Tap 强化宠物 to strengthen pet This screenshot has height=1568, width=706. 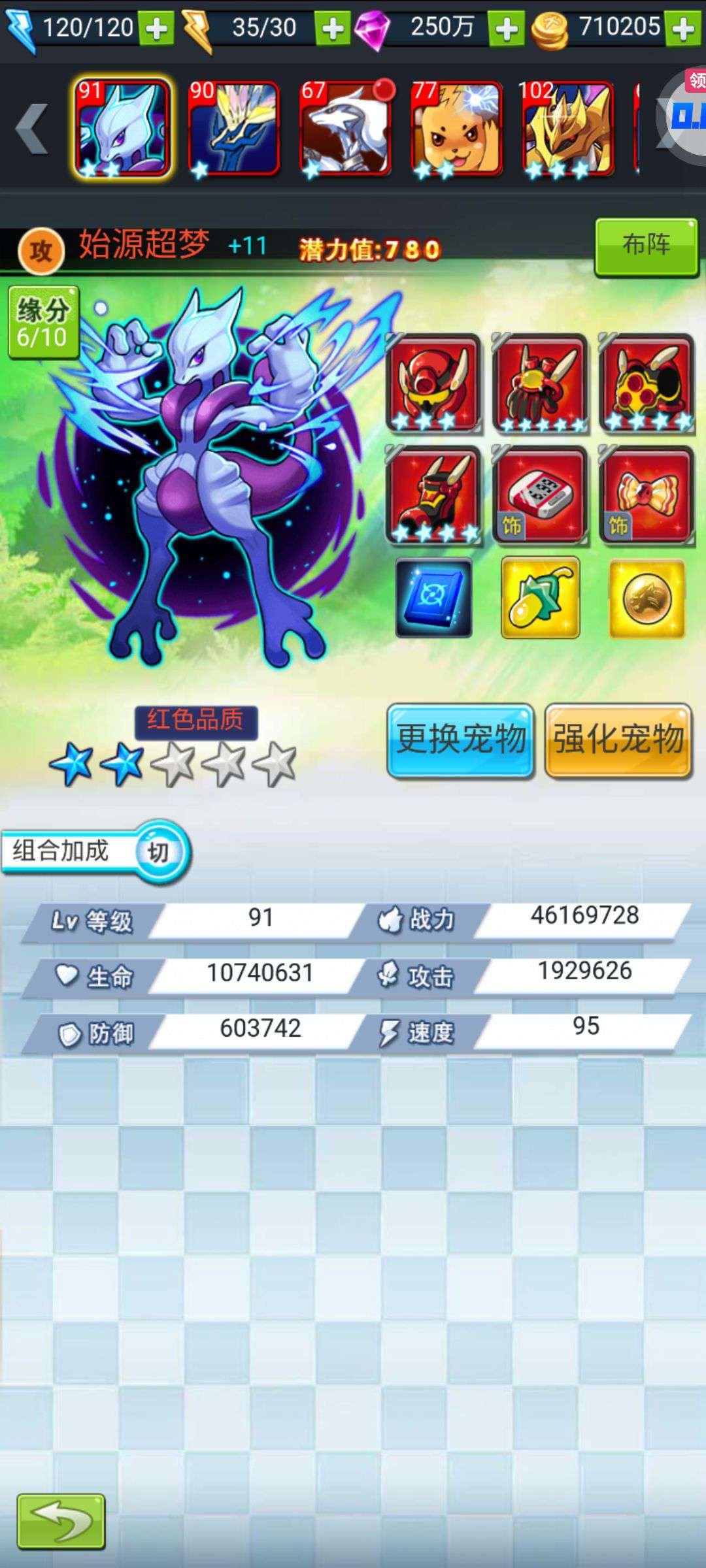tap(618, 740)
